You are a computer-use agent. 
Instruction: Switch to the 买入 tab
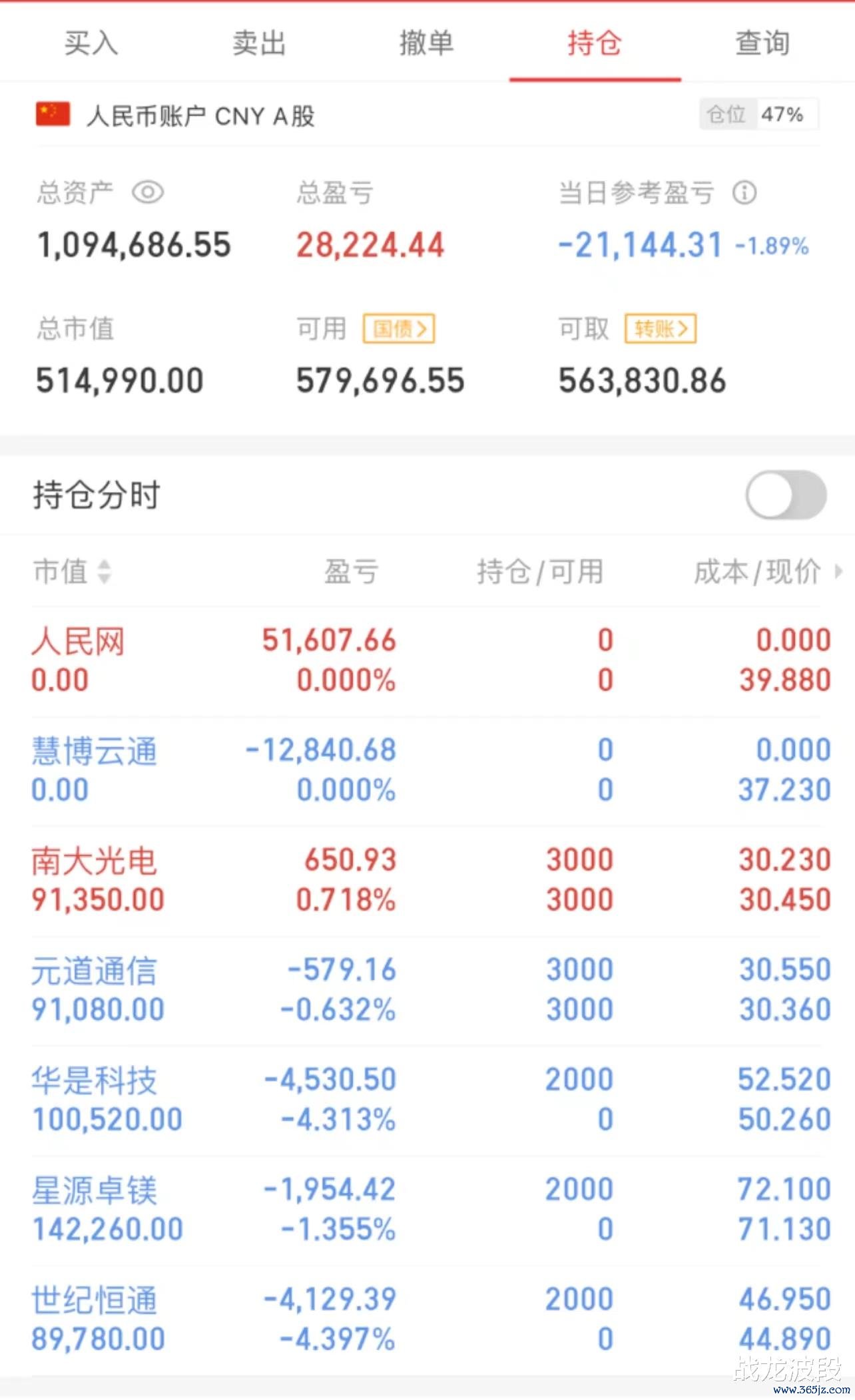pyautogui.click(x=91, y=43)
